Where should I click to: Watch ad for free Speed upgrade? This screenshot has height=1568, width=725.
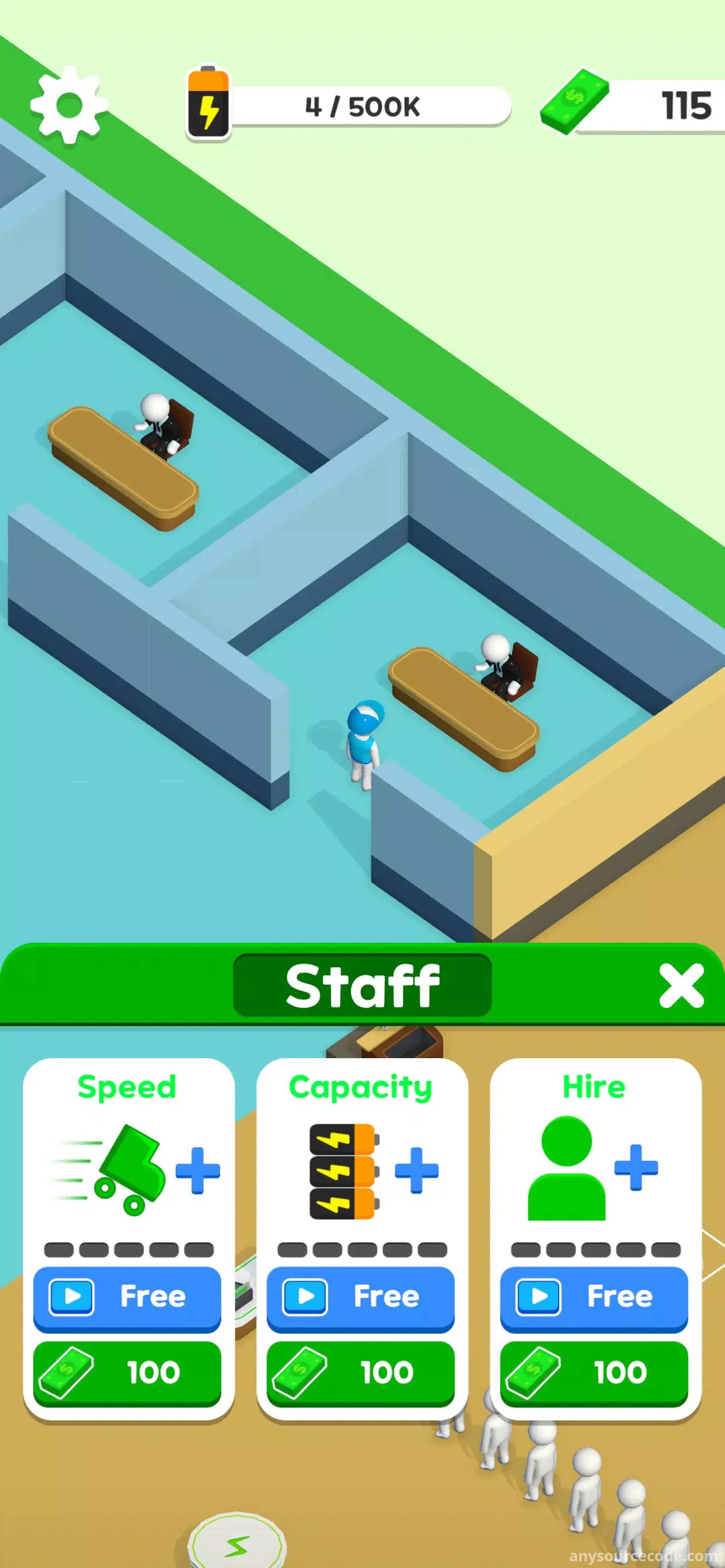coord(127,1297)
